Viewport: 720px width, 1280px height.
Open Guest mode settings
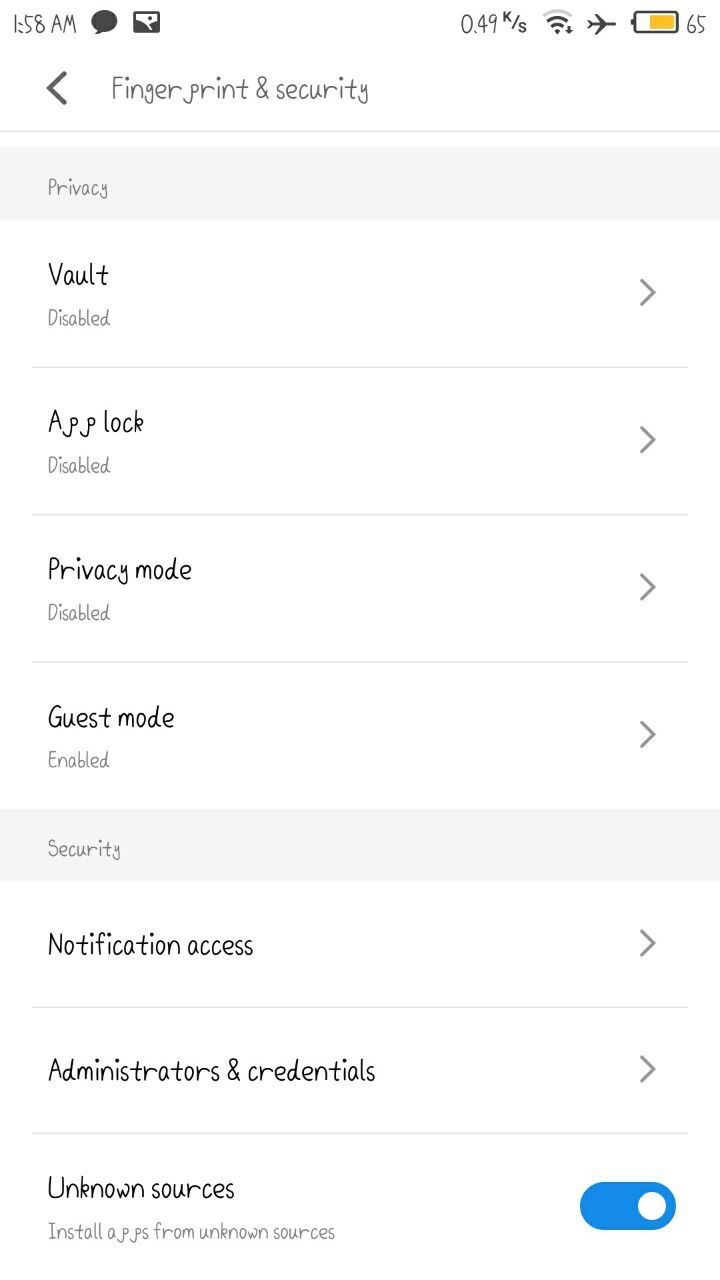click(360, 735)
